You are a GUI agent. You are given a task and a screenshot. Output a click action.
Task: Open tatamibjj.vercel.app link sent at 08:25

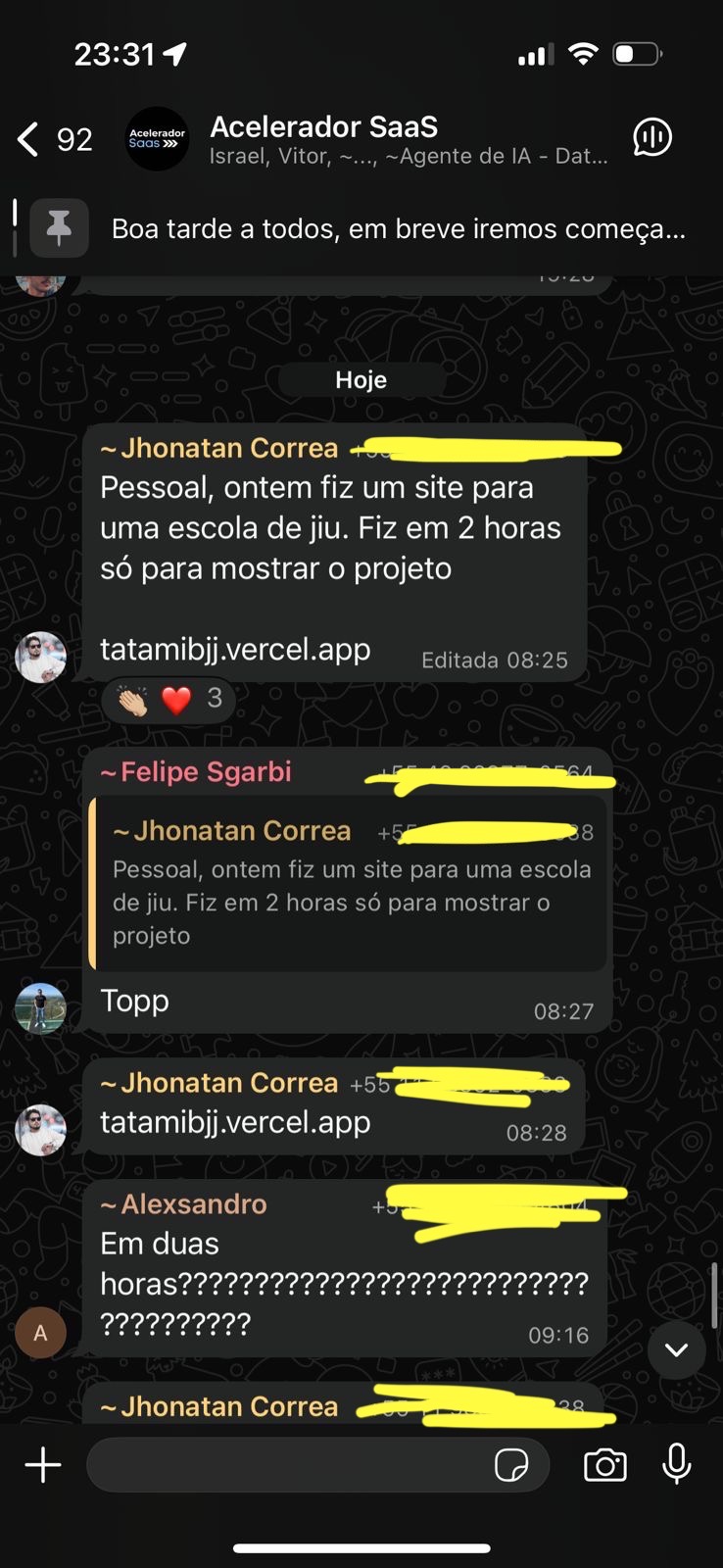235,649
